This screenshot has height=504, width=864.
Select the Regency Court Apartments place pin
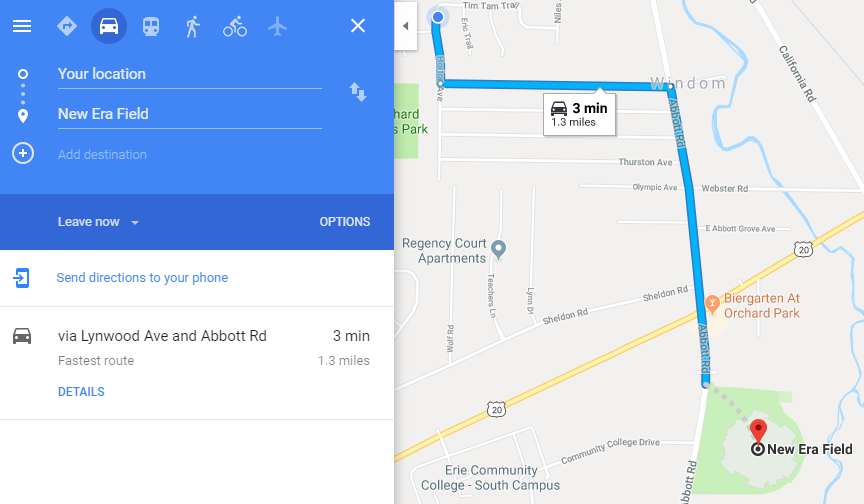pyautogui.click(x=499, y=247)
